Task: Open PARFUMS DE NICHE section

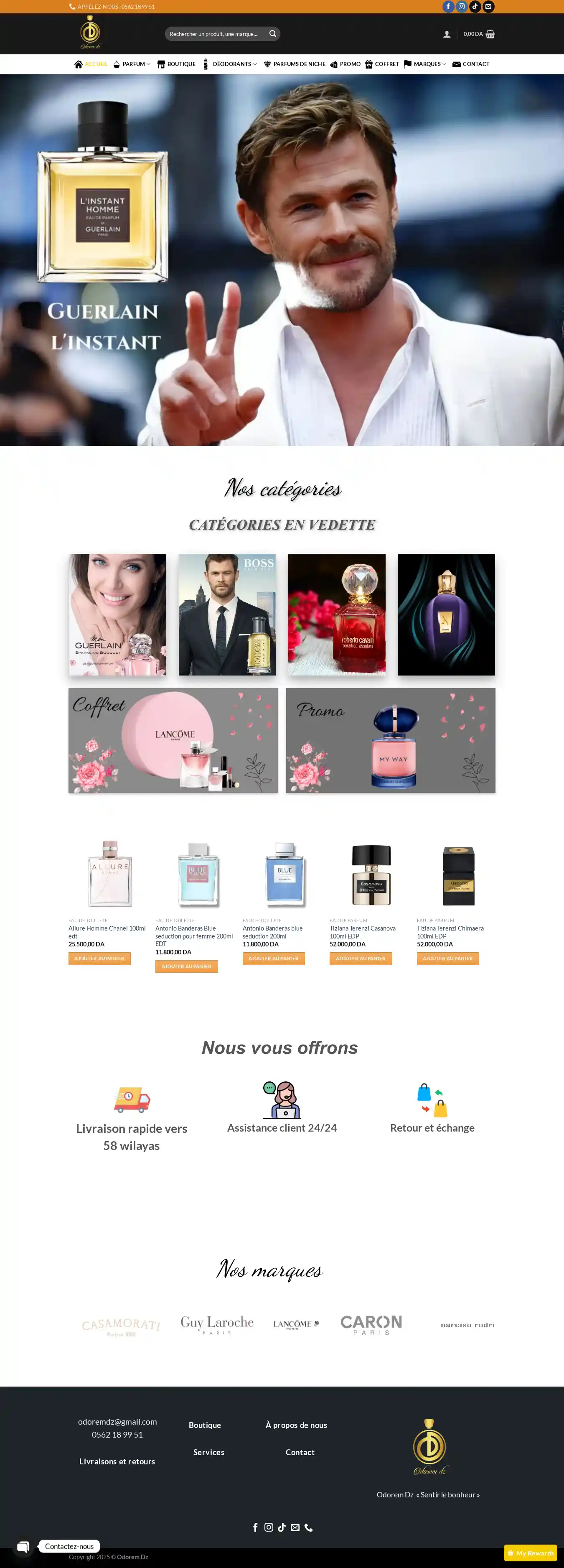Action: pyautogui.click(x=295, y=64)
